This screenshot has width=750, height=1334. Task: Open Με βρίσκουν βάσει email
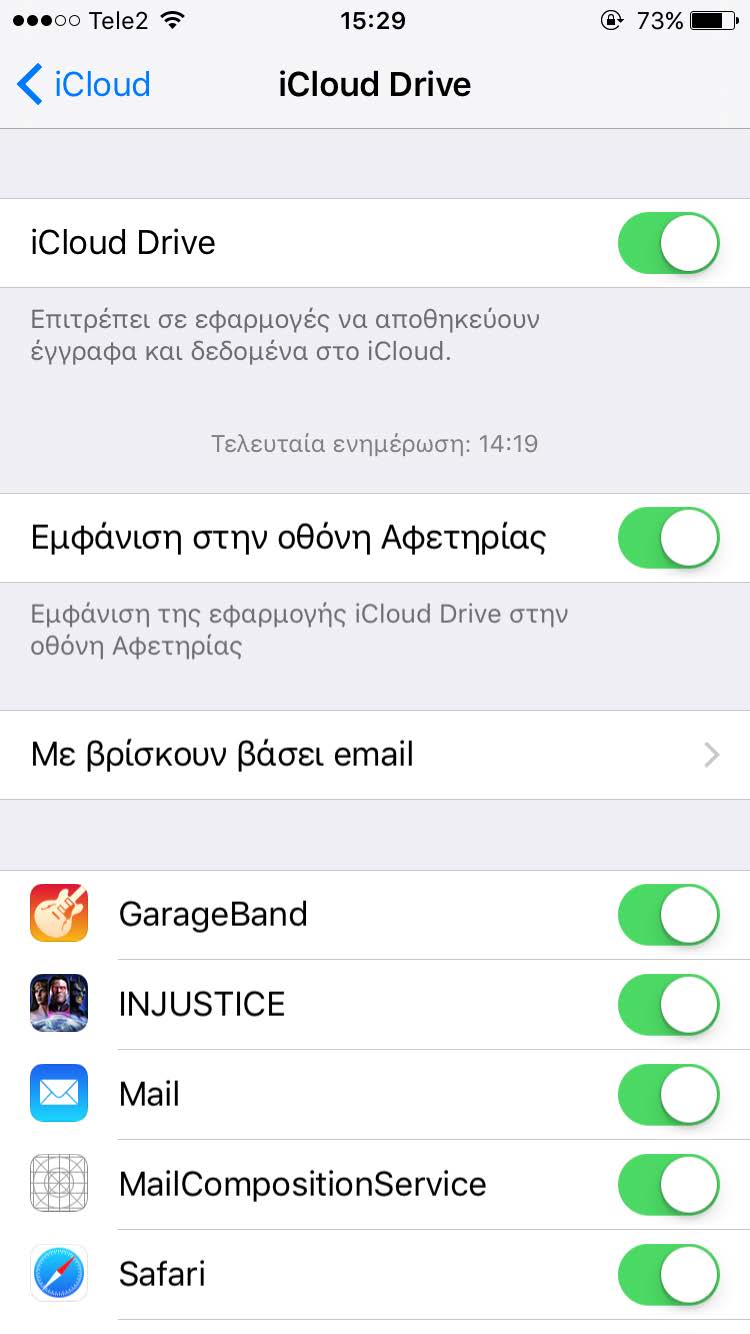(375, 755)
